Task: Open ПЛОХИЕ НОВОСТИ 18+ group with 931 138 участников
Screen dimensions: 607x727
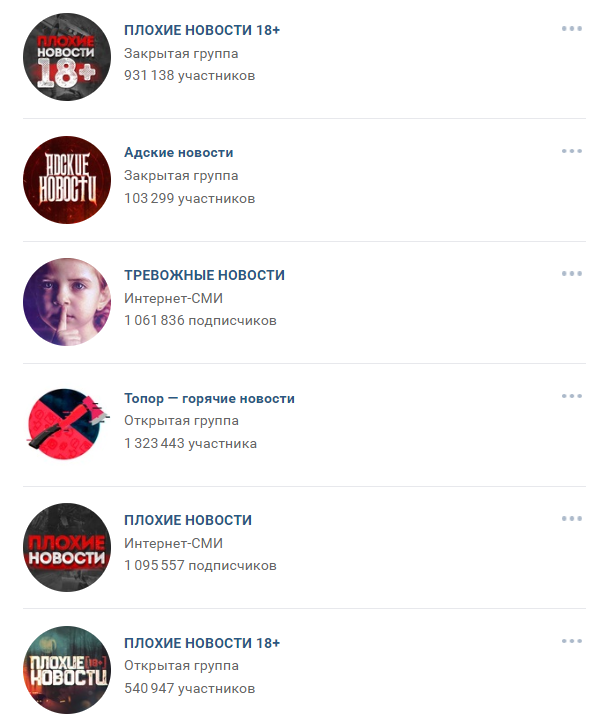Action: [x=201, y=30]
